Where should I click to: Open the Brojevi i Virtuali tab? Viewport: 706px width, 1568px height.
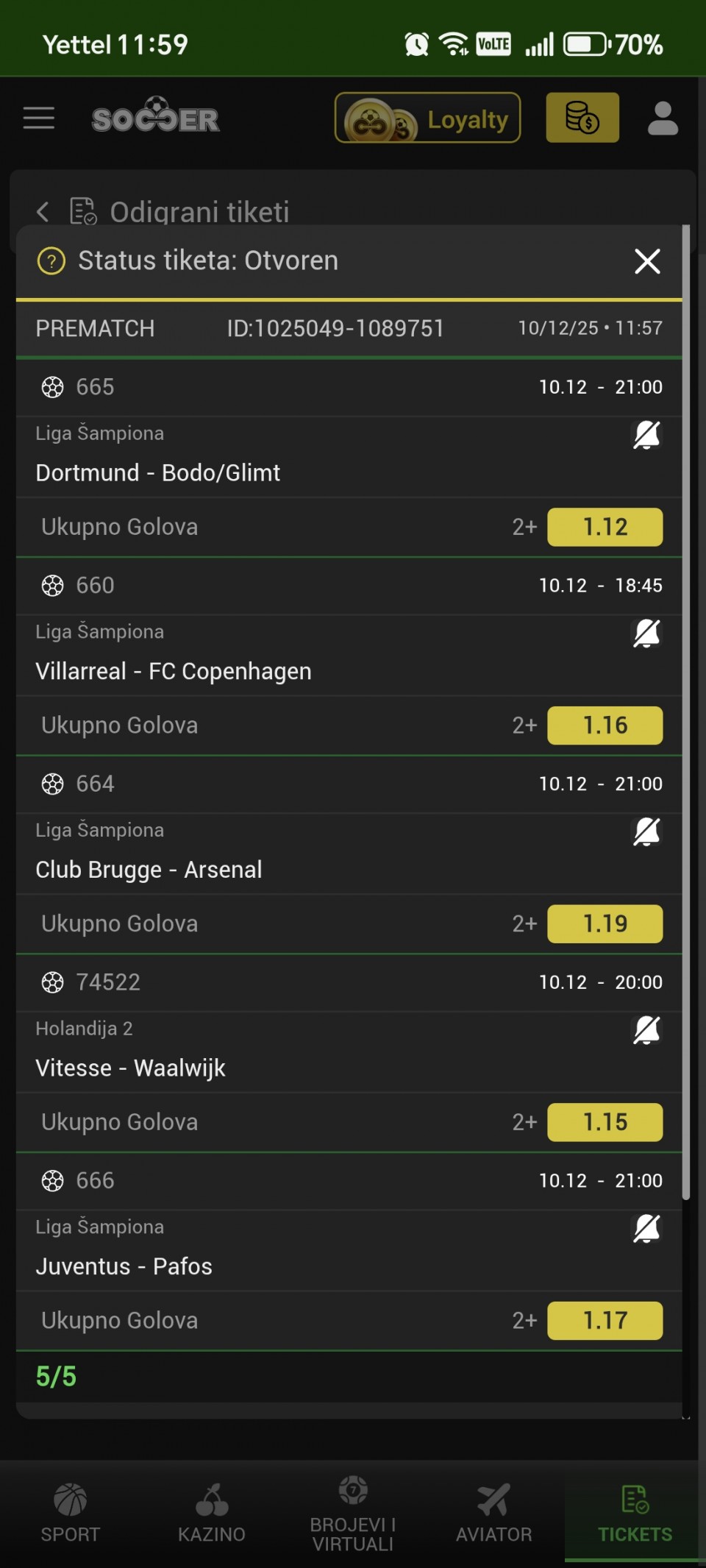click(353, 1513)
